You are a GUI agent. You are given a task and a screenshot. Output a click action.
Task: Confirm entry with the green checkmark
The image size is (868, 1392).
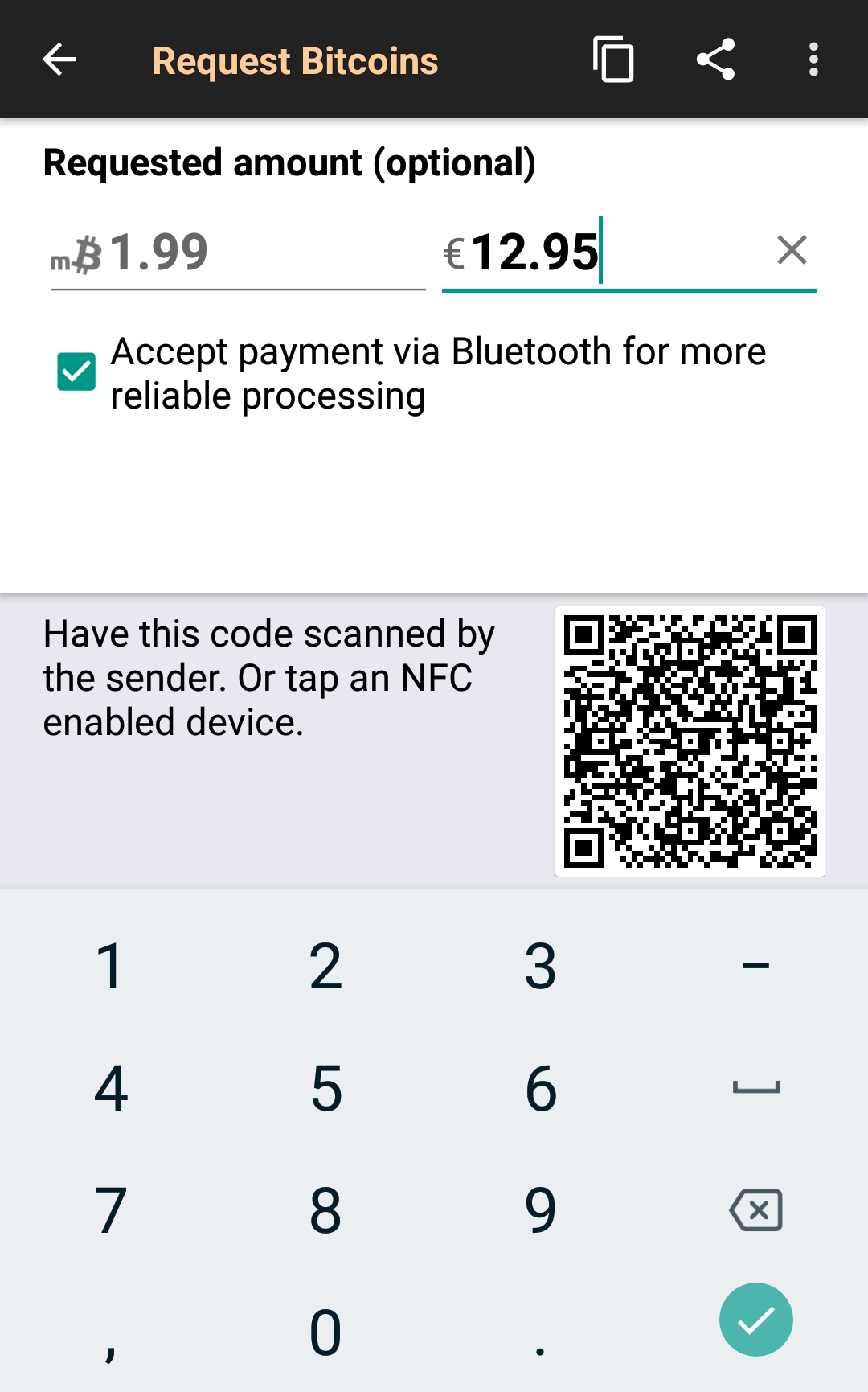[755, 1320]
